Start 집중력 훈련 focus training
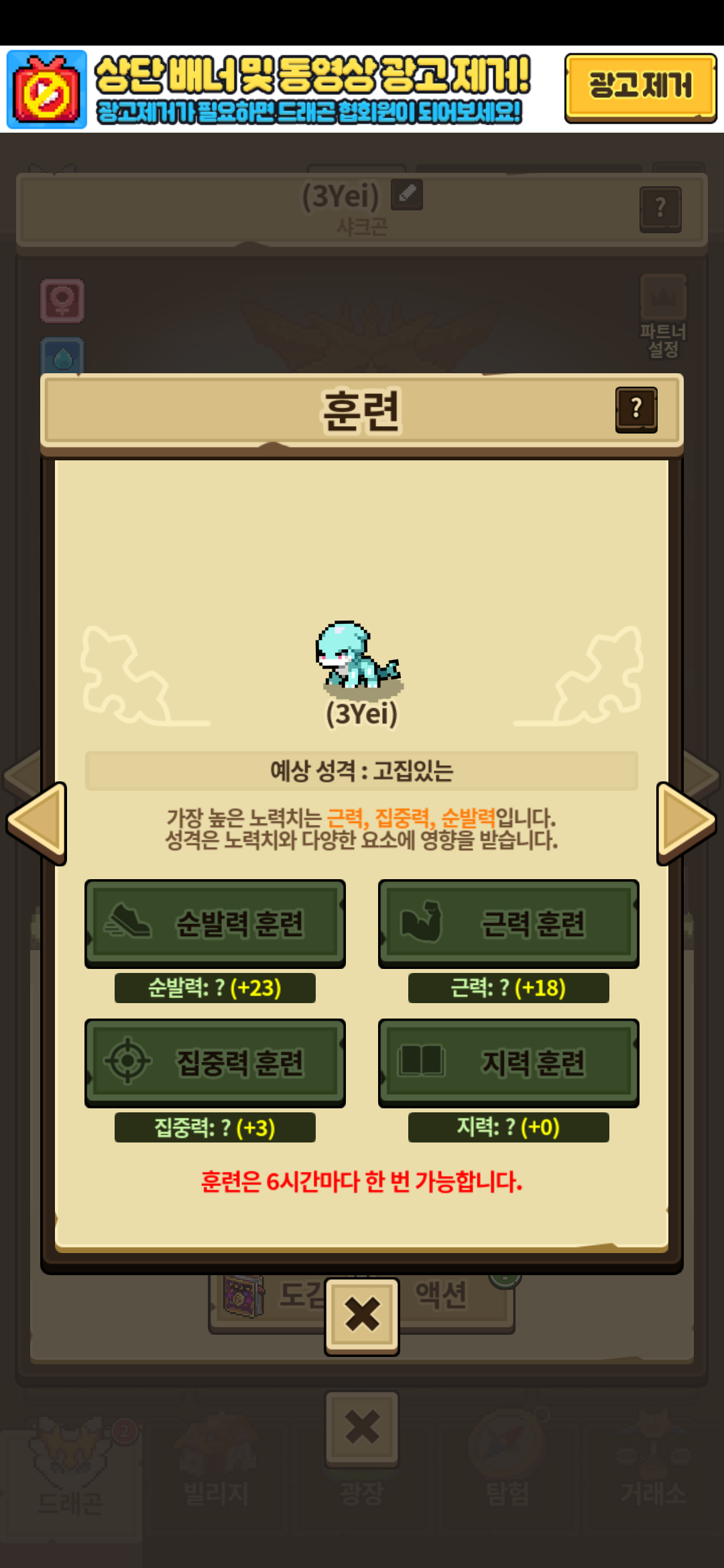Image resolution: width=724 pixels, height=1568 pixels. (x=215, y=1063)
